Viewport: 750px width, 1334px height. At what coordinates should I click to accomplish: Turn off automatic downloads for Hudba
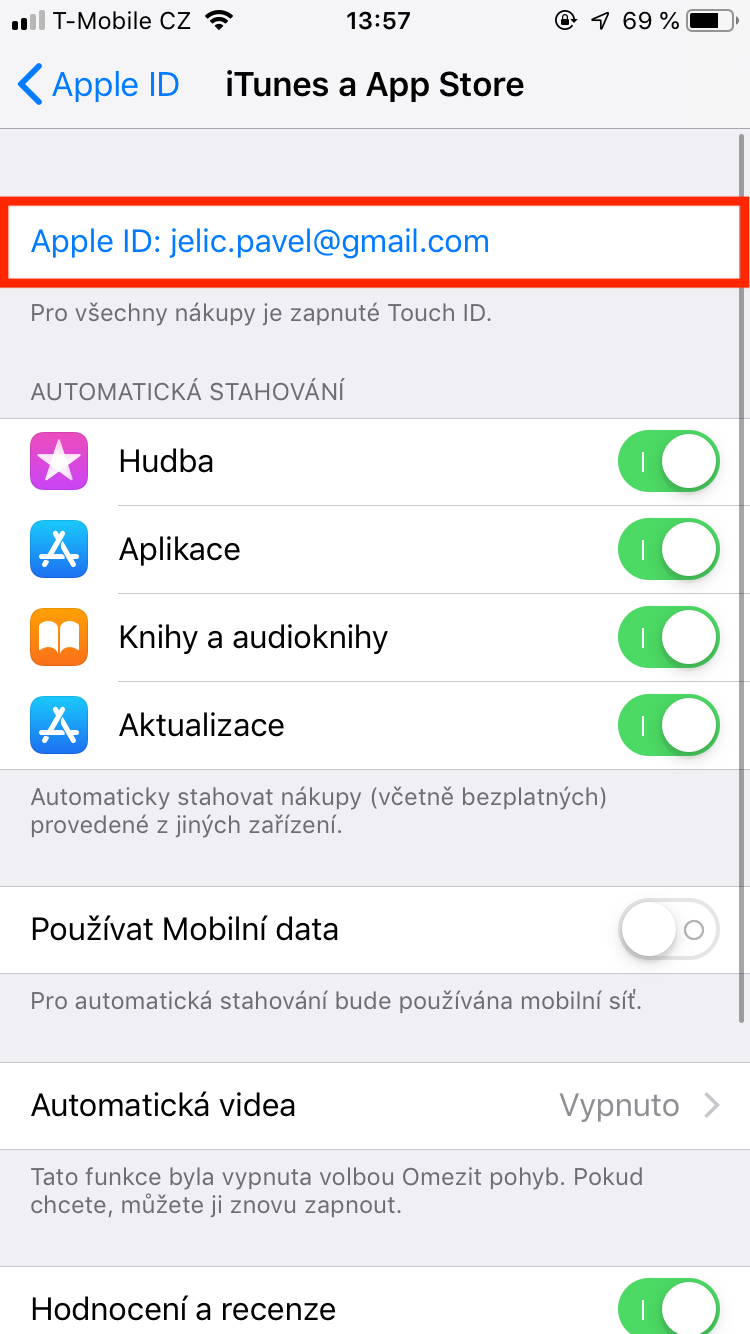tap(668, 462)
